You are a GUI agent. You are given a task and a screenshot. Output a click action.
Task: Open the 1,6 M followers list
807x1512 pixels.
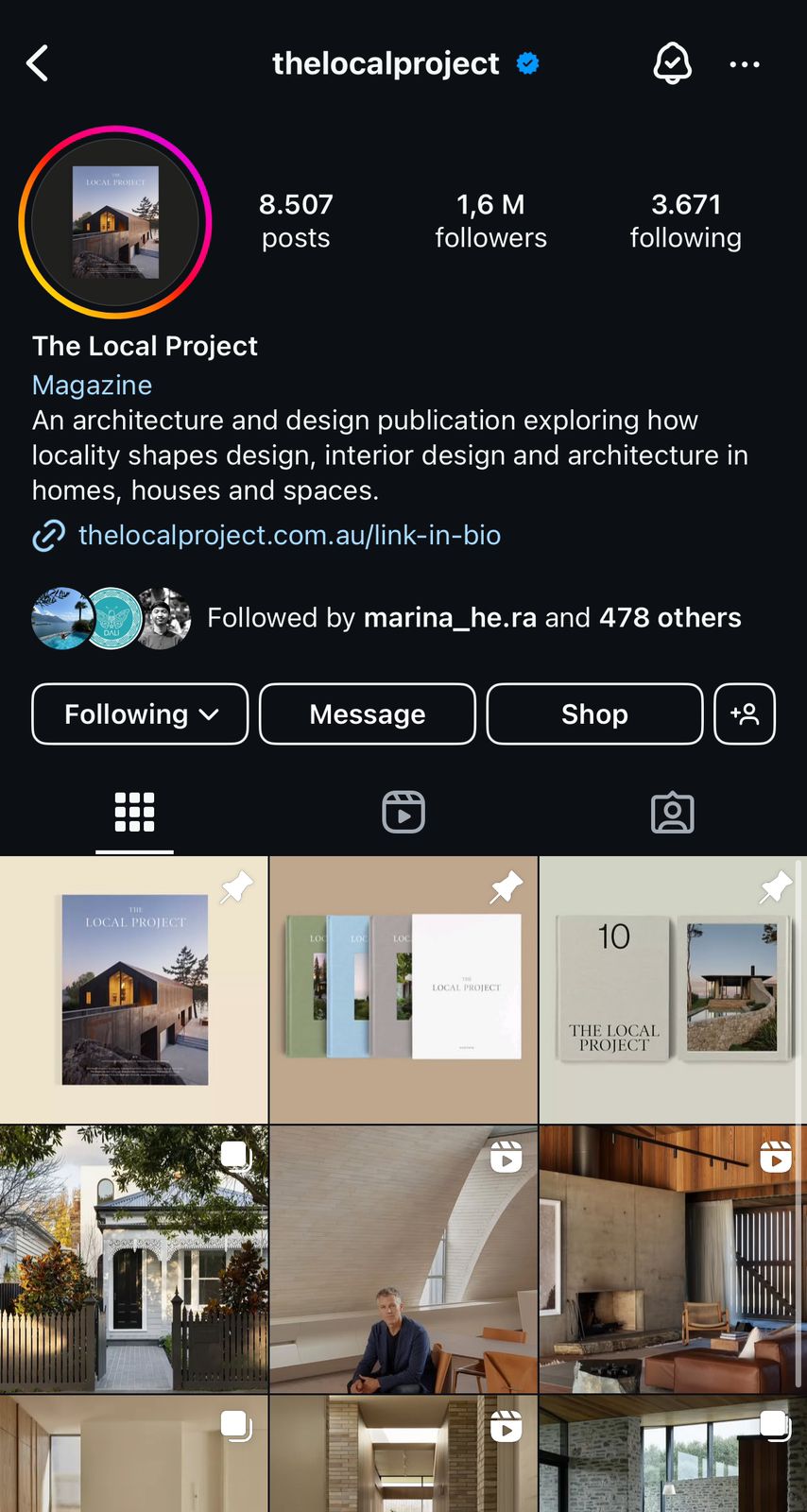click(x=490, y=220)
